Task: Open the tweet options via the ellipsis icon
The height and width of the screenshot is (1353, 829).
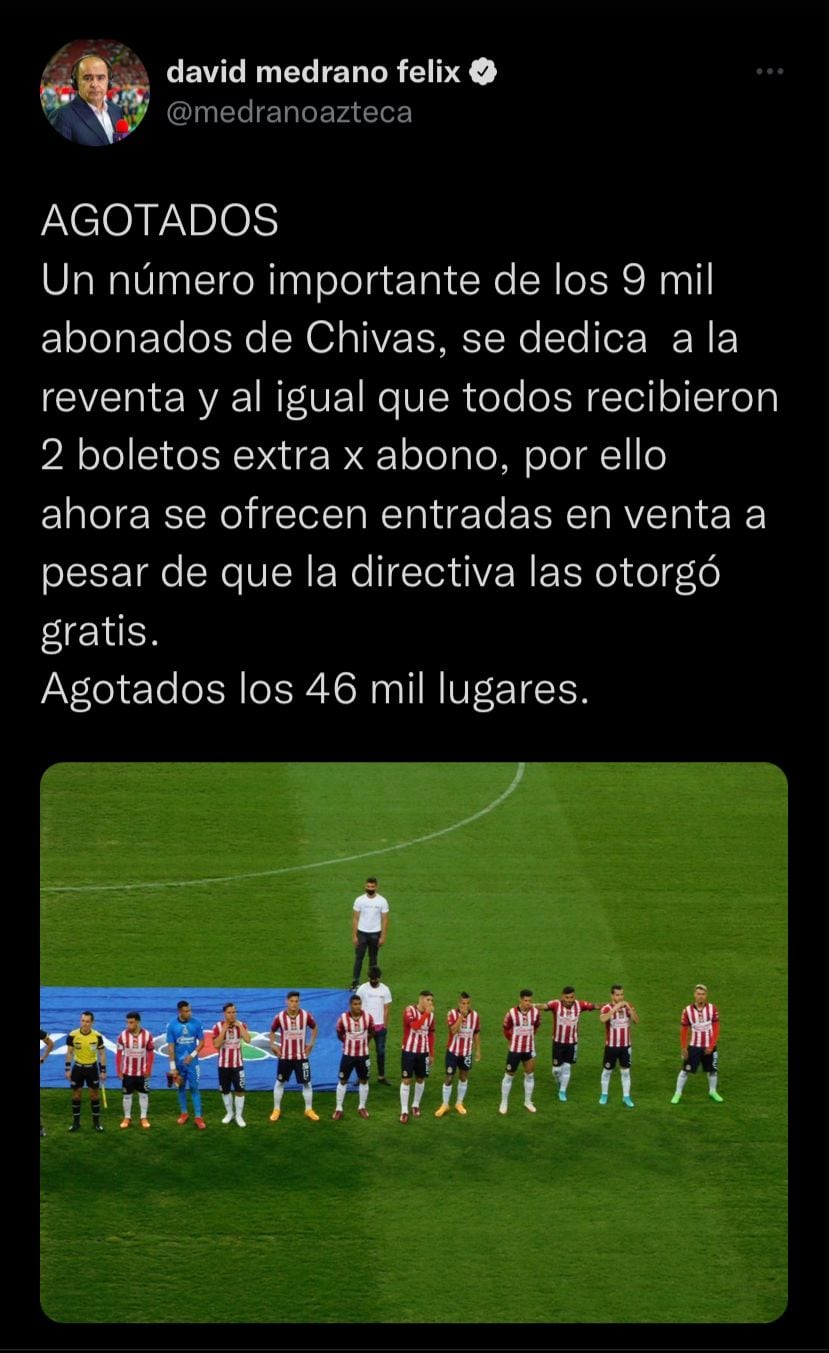Action: click(770, 70)
